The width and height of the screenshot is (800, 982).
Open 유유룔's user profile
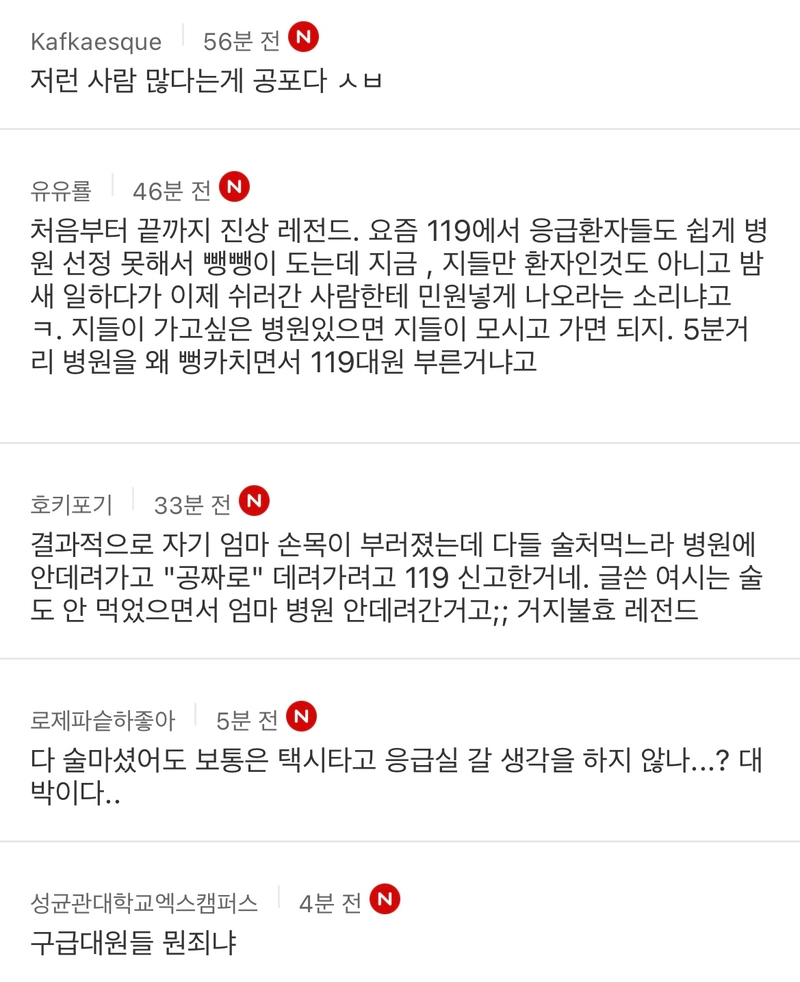tap(61, 190)
